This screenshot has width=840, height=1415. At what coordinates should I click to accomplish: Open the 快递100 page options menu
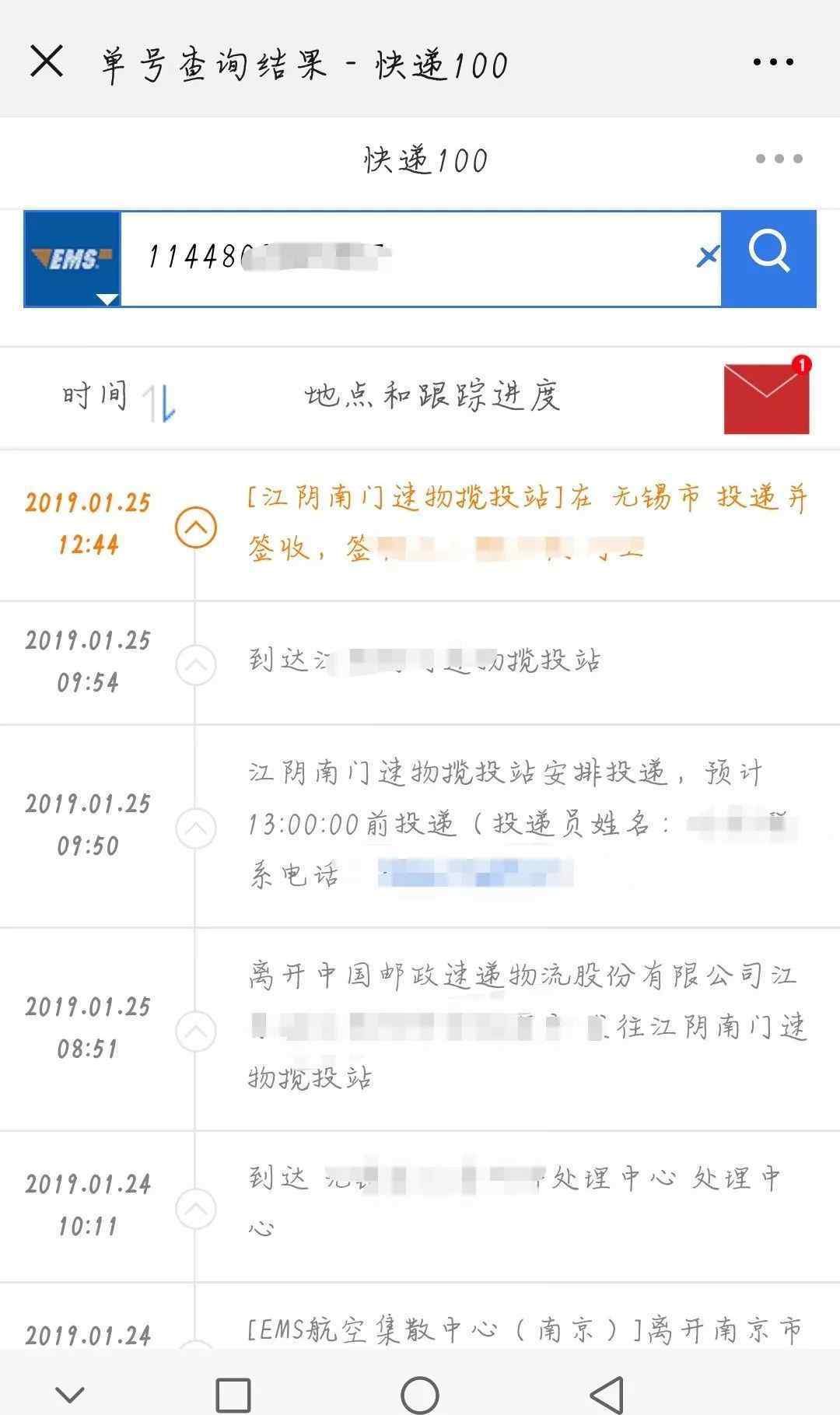tap(779, 159)
